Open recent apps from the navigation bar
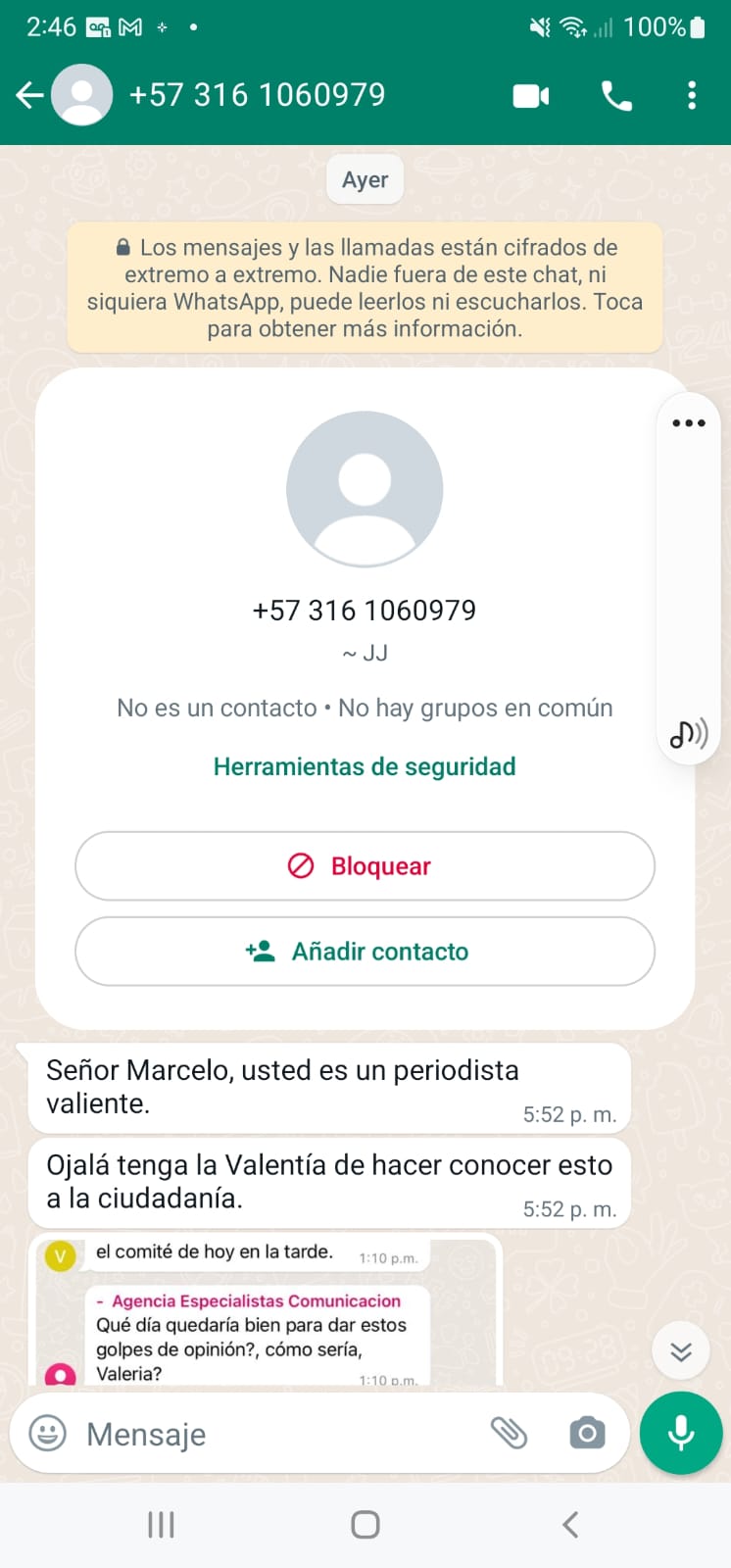This screenshot has width=731, height=1568. click(161, 1524)
